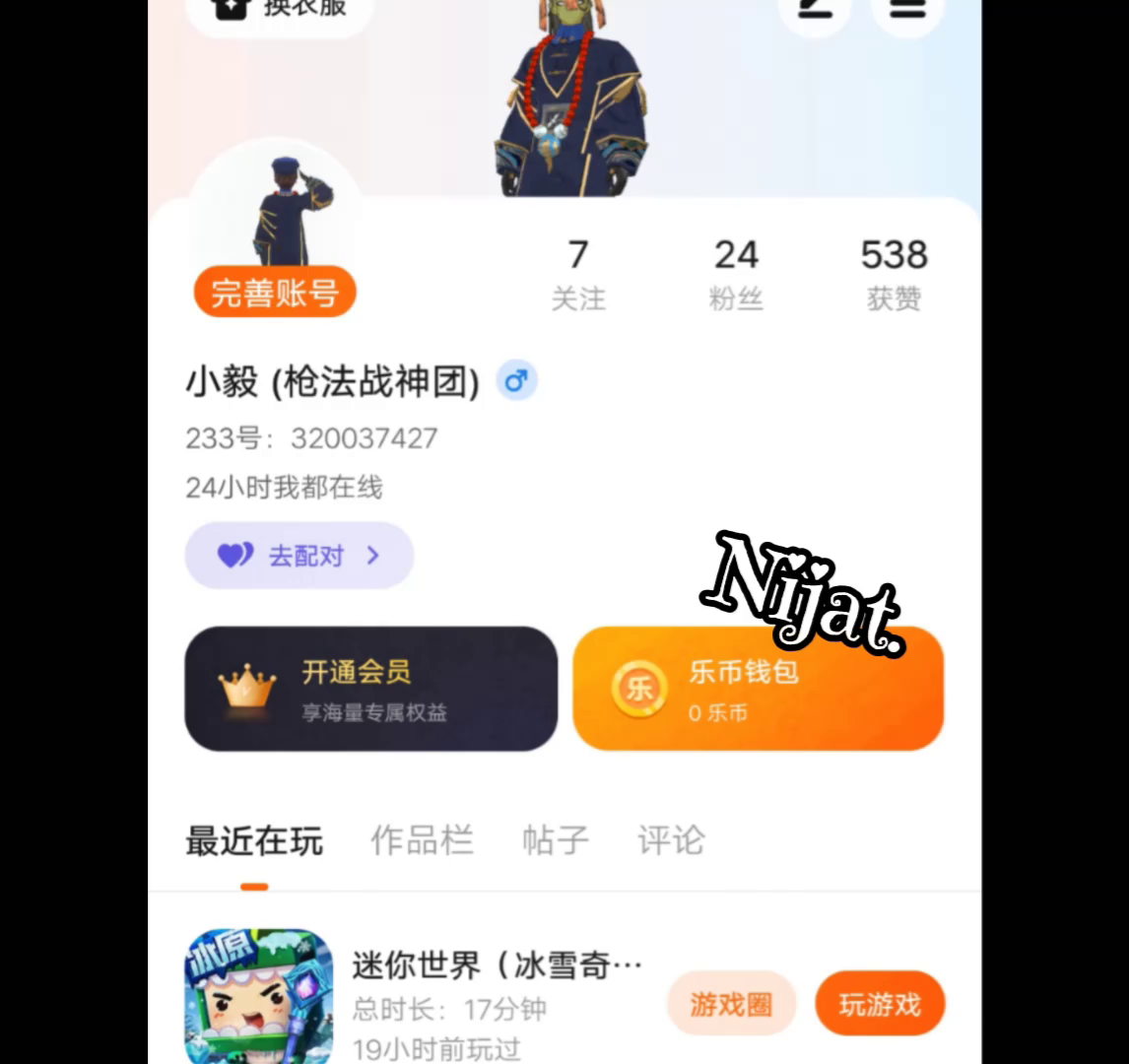
Task: Switch to the 帖子 posts tab
Action: click(555, 841)
